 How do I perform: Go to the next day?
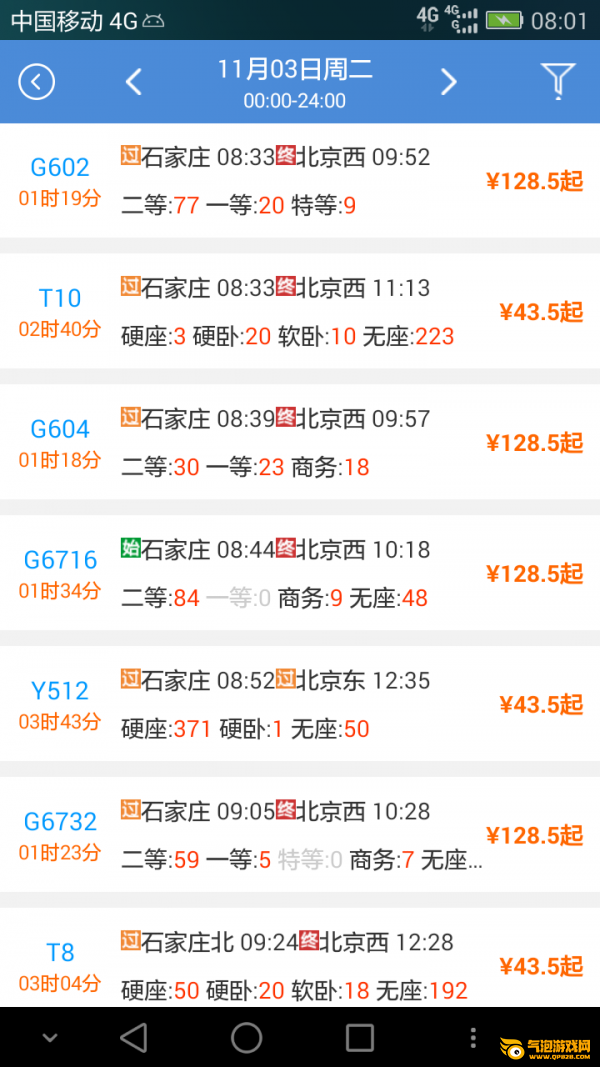click(448, 82)
